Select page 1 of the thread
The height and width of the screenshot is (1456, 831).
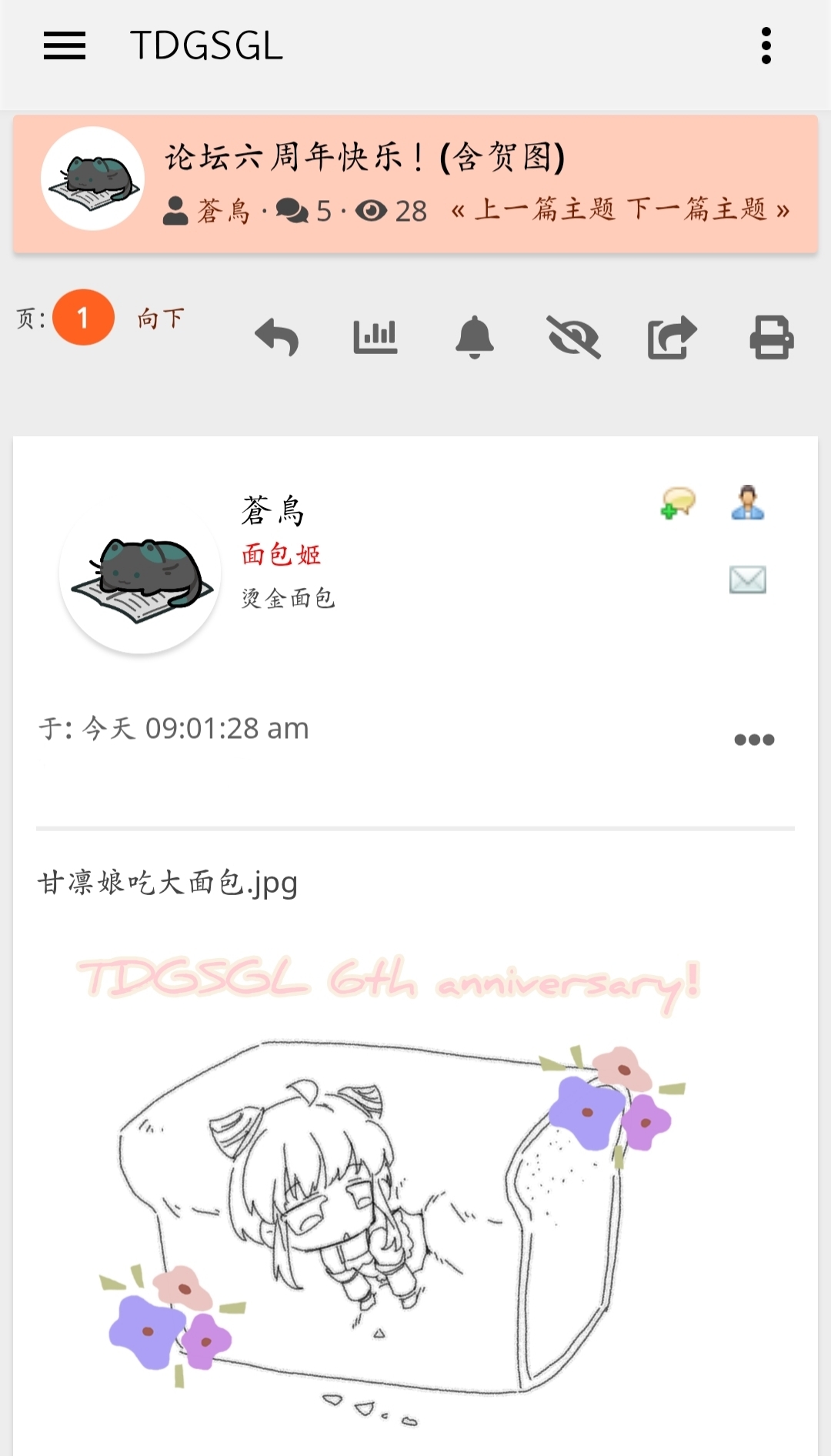[x=83, y=317]
